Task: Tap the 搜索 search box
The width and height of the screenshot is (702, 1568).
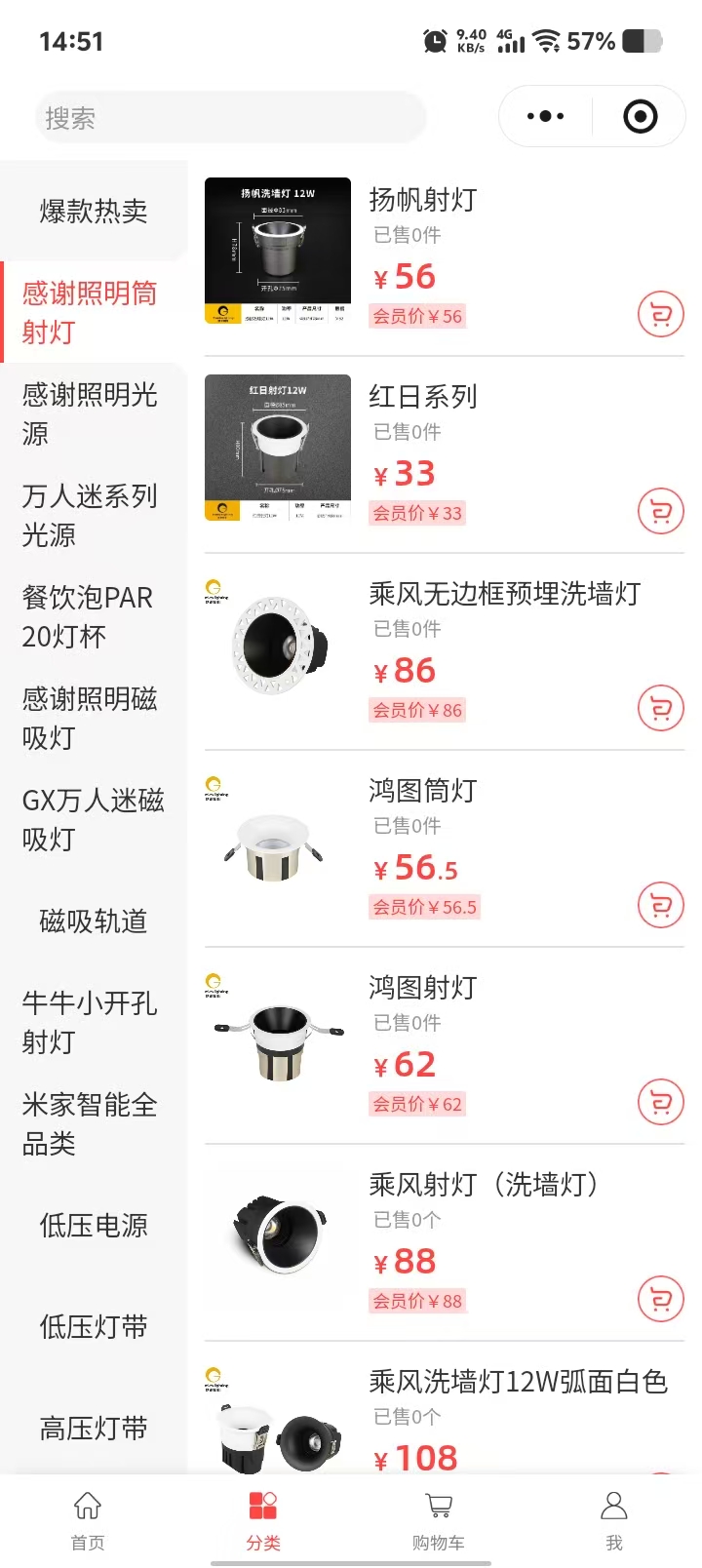Action: (x=230, y=118)
